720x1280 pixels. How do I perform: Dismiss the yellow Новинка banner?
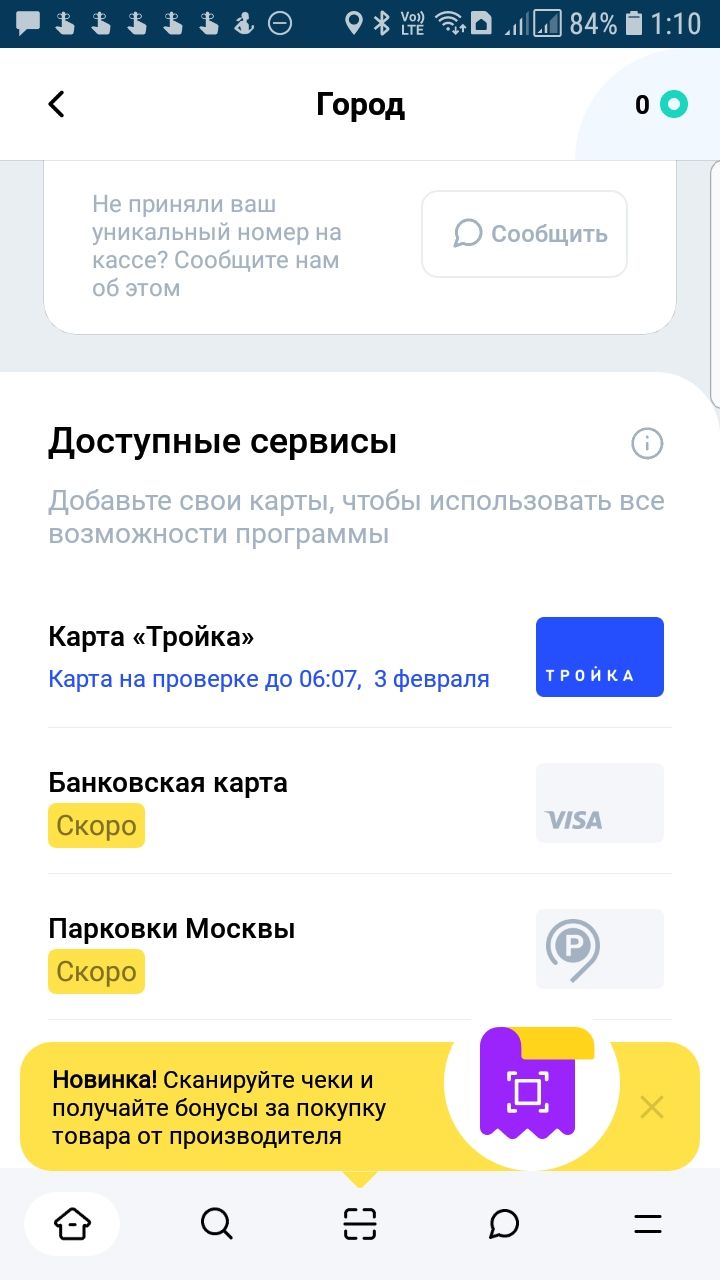click(652, 1106)
